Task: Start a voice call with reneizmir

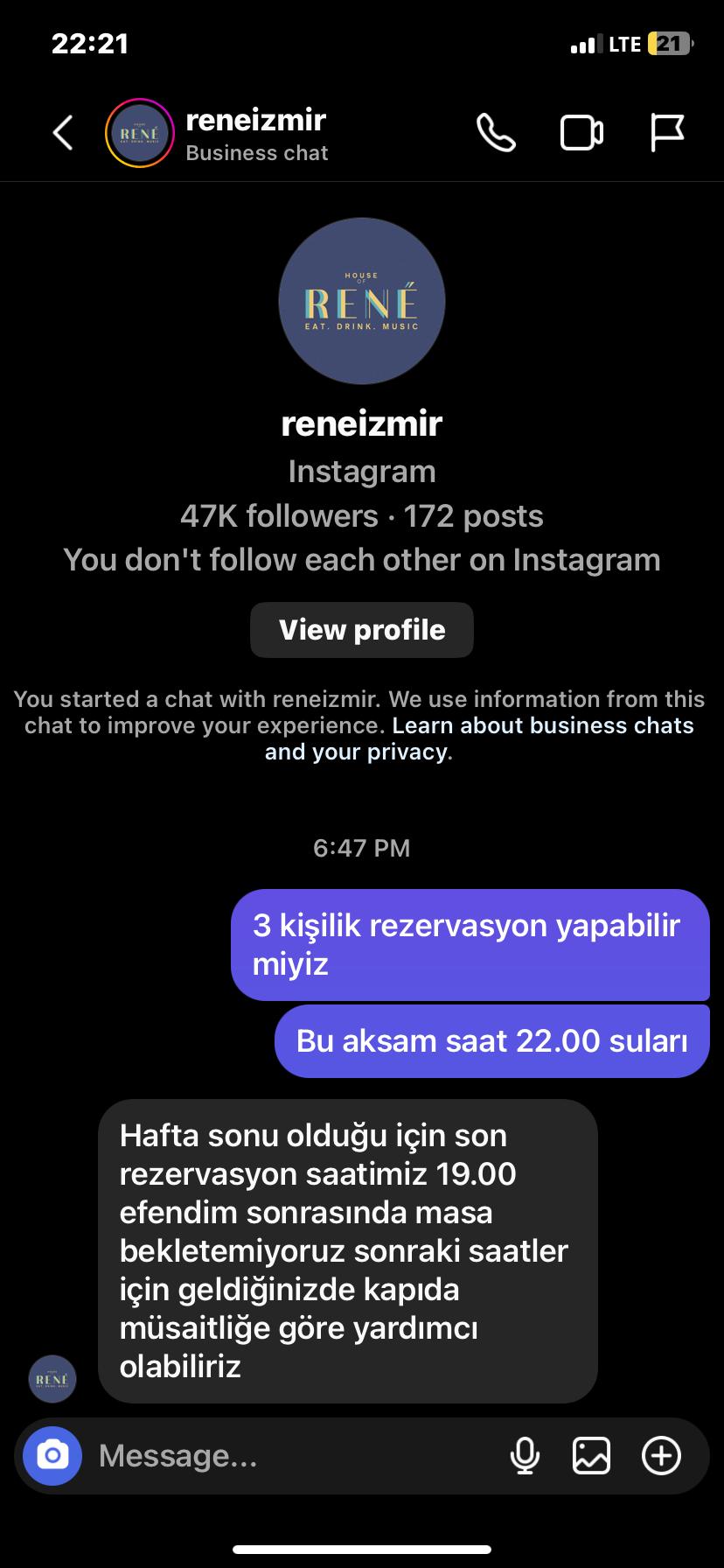Action: (496, 133)
